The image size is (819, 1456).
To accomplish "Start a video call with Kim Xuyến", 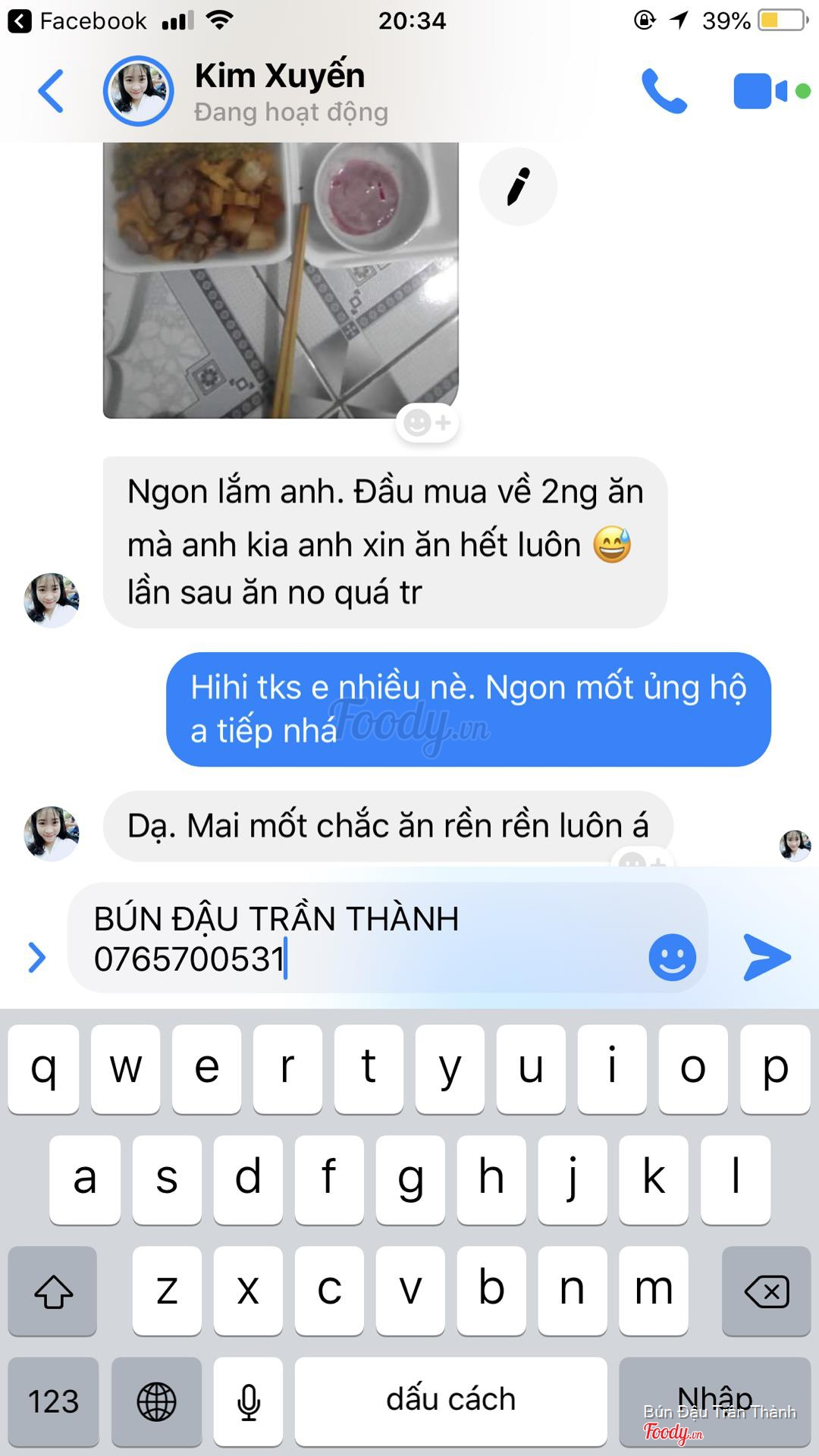I will 761,91.
